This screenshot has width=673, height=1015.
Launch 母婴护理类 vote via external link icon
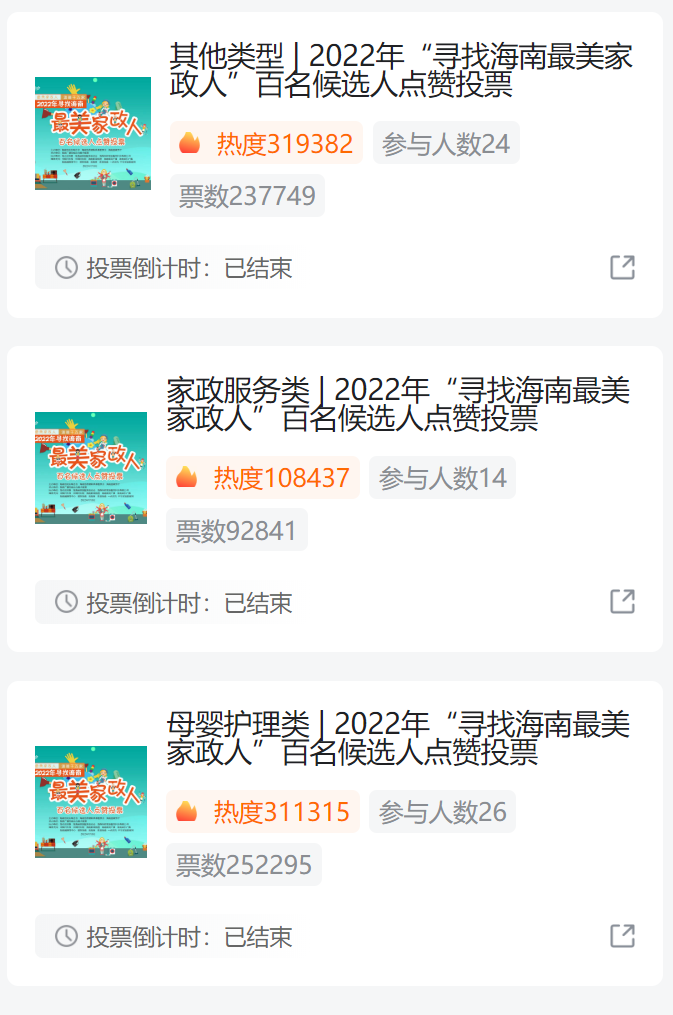pos(622,936)
